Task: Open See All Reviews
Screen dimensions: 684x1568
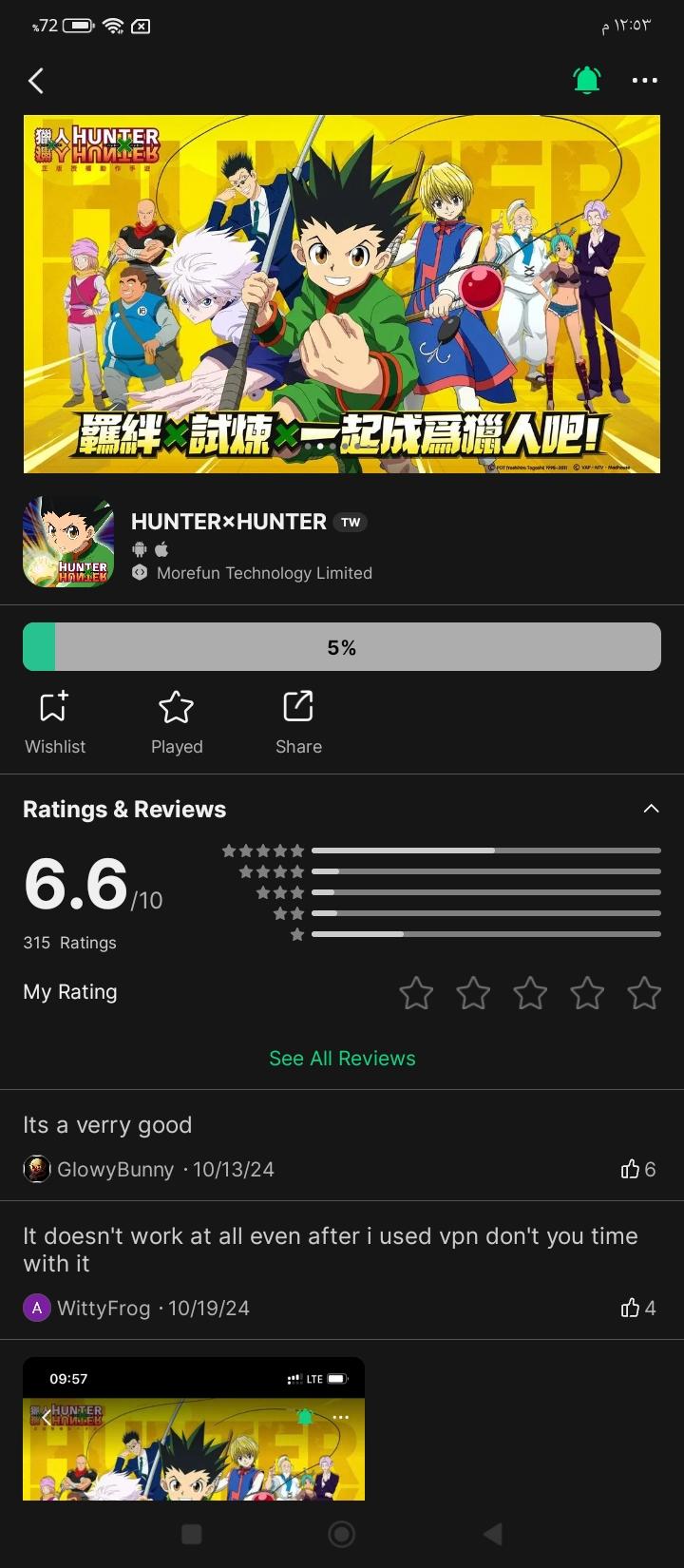Action: coord(342,1058)
